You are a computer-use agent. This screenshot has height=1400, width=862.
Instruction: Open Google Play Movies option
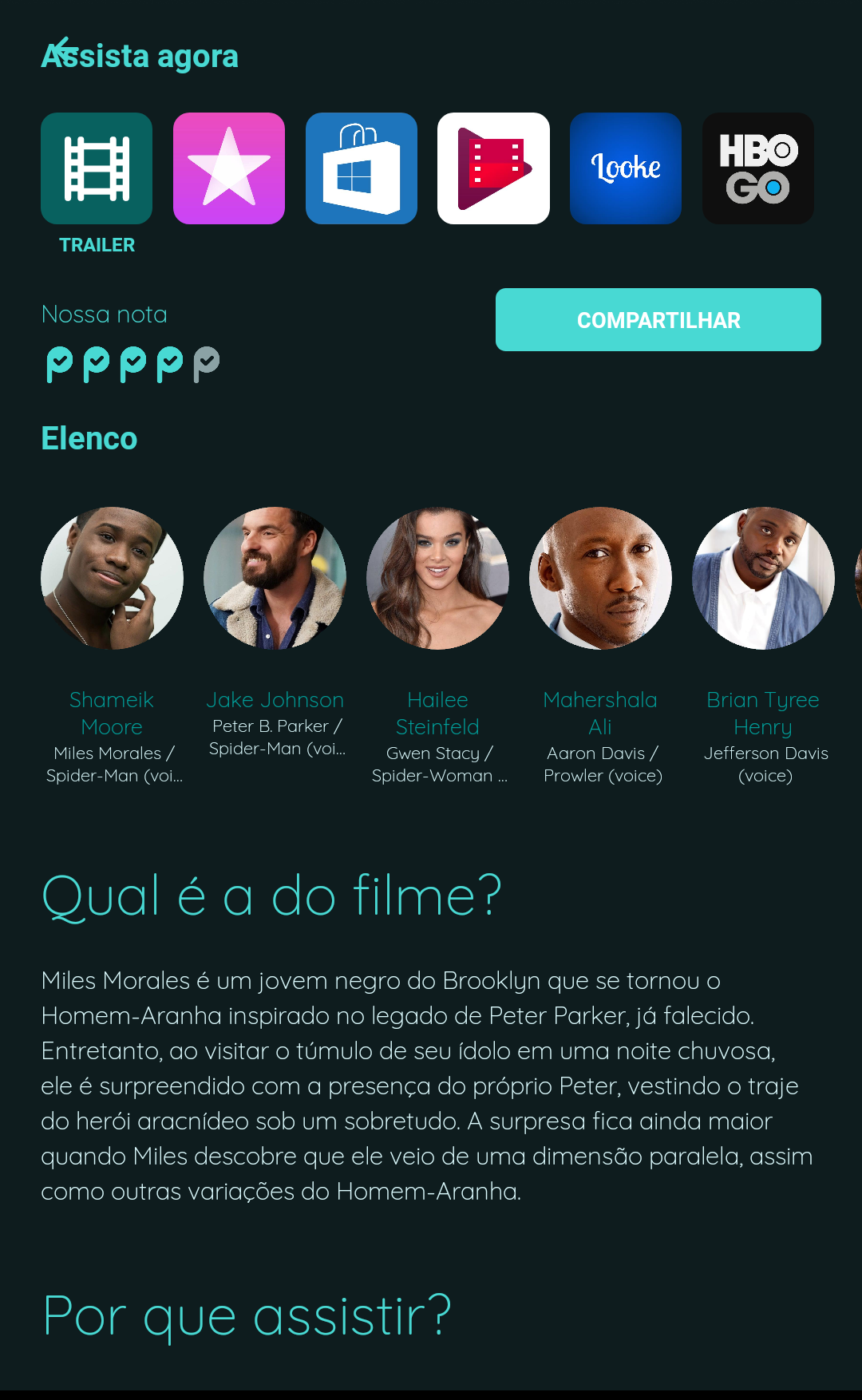pyautogui.click(x=493, y=168)
